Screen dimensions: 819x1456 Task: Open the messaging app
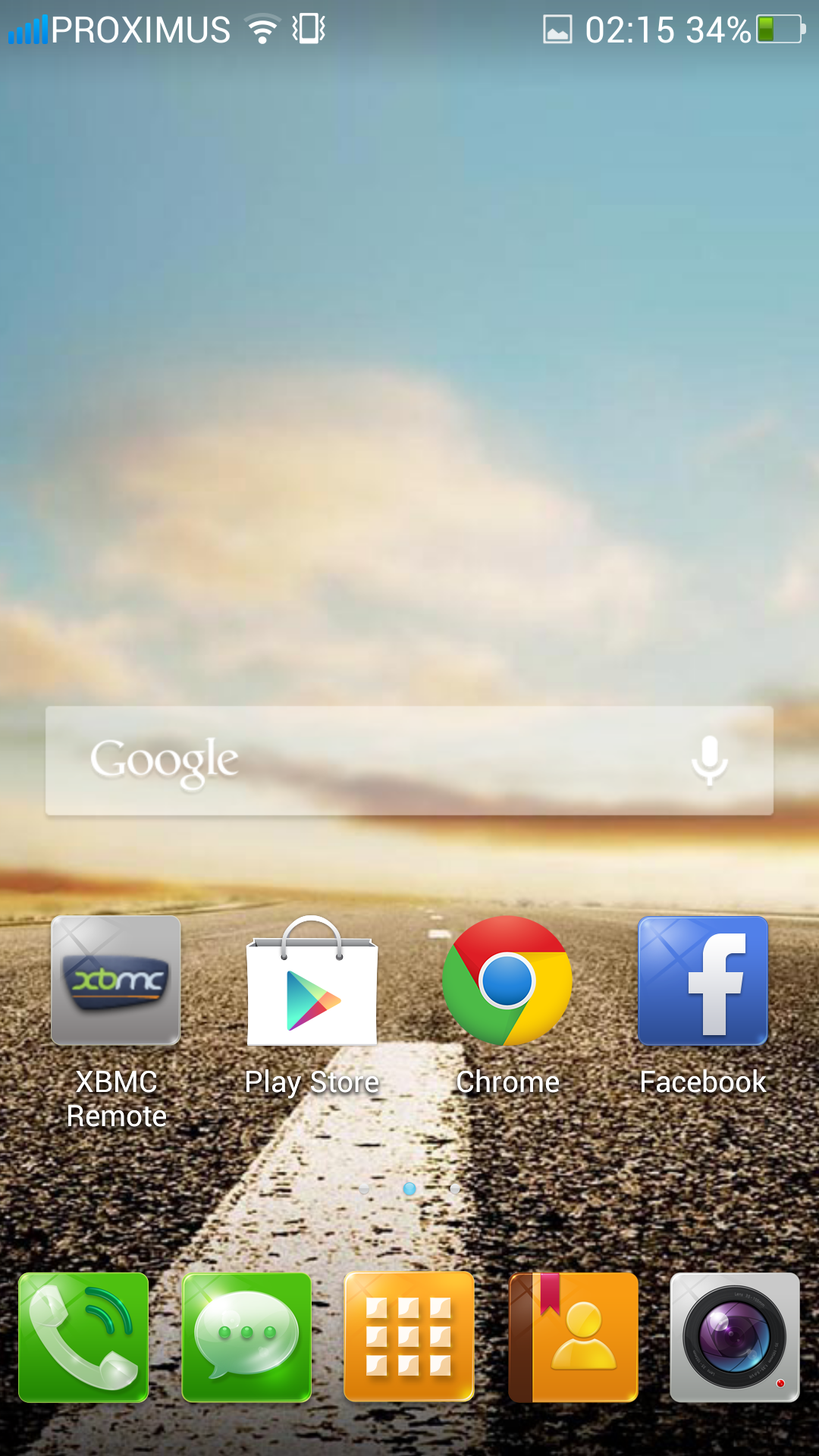point(246,1338)
